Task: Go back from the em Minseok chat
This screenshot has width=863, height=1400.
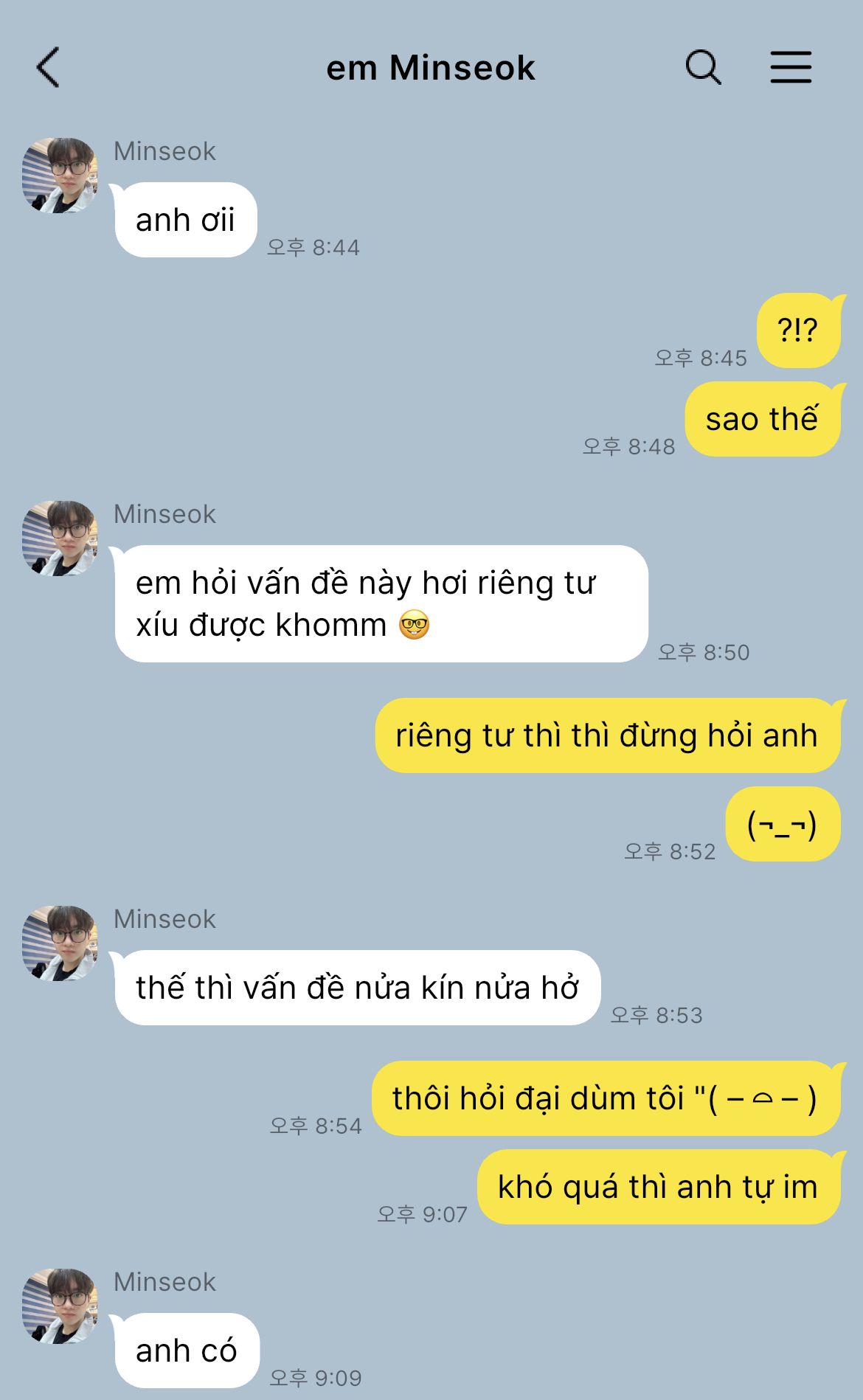Action: pos(48,68)
